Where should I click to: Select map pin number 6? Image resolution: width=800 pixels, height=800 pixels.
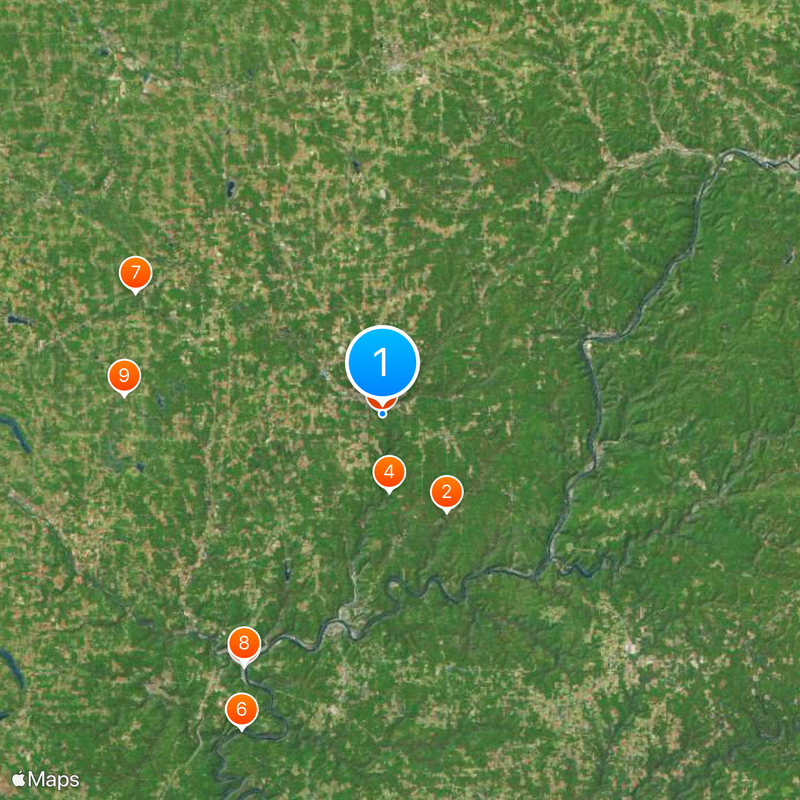point(241,709)
